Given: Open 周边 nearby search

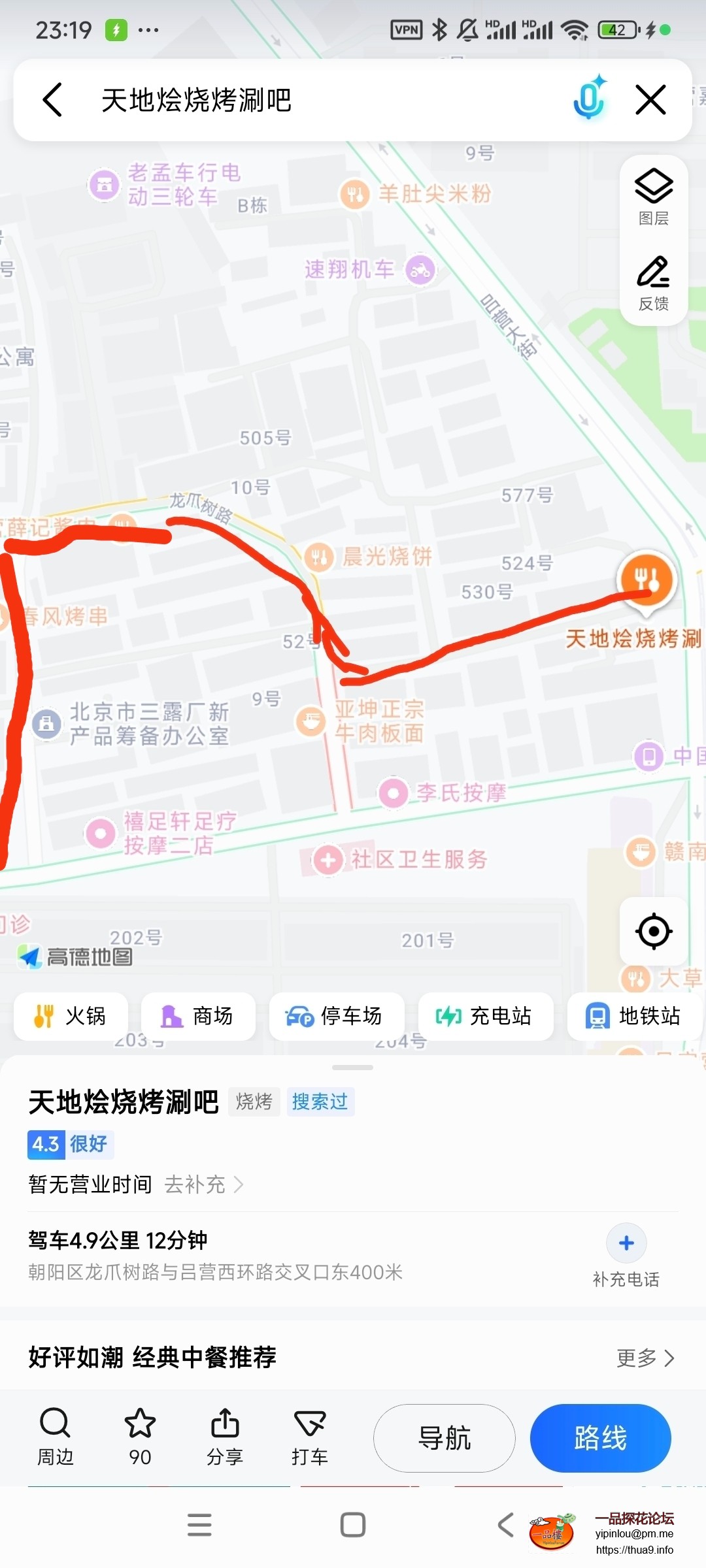Looking at the screenshot, I should [x=55, y=1437].
